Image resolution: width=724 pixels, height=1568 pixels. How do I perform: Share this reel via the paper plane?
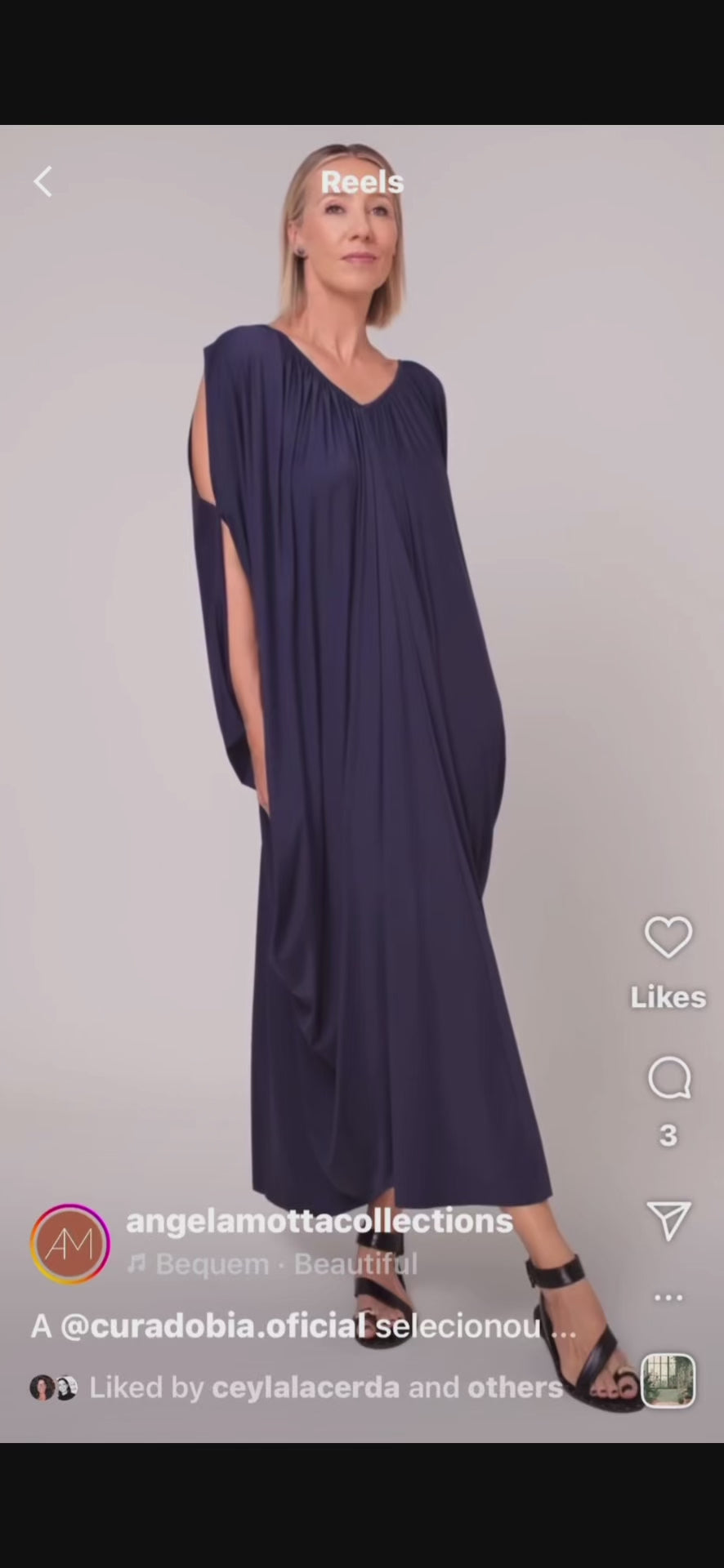coord(668,1220)
